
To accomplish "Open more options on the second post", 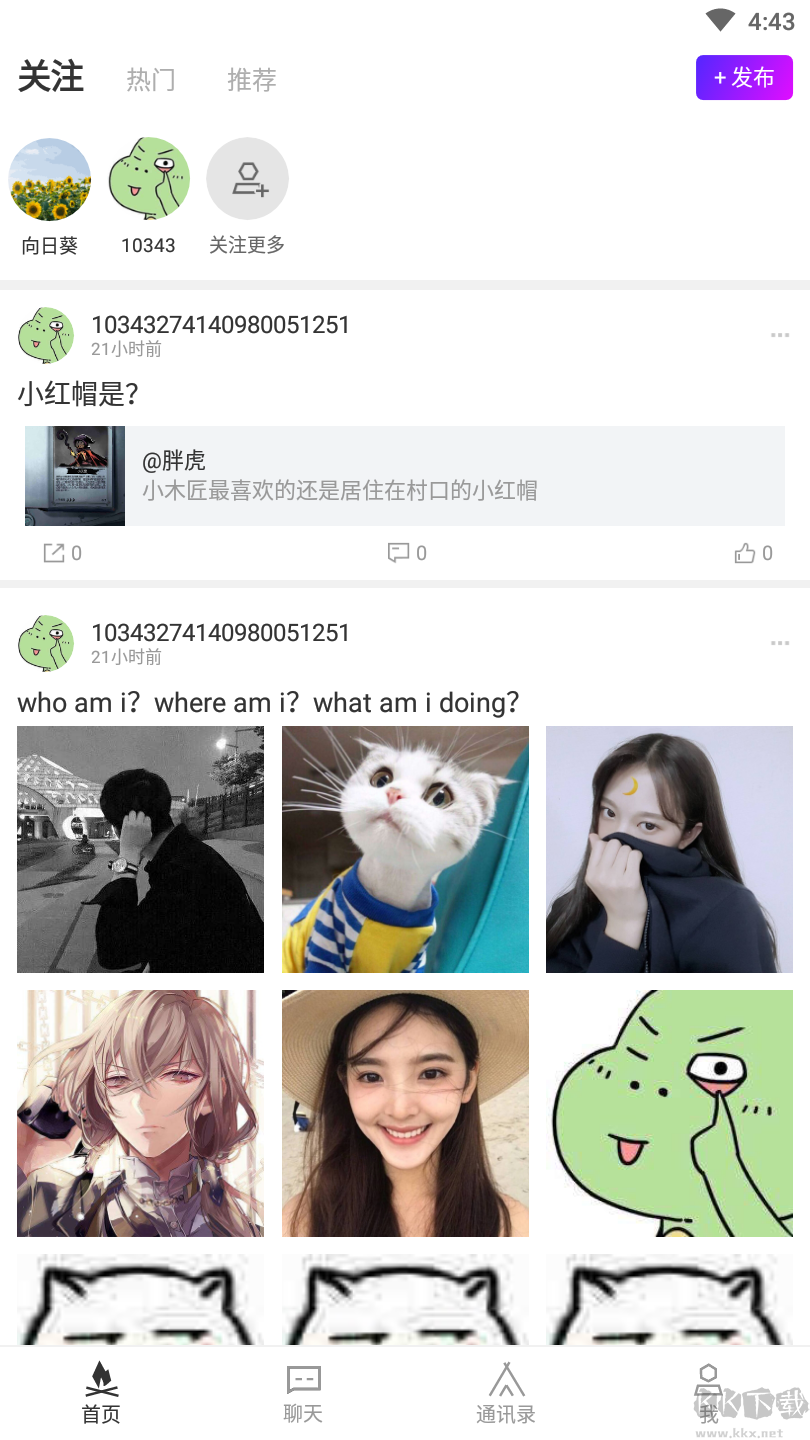I will coord(779,643).
